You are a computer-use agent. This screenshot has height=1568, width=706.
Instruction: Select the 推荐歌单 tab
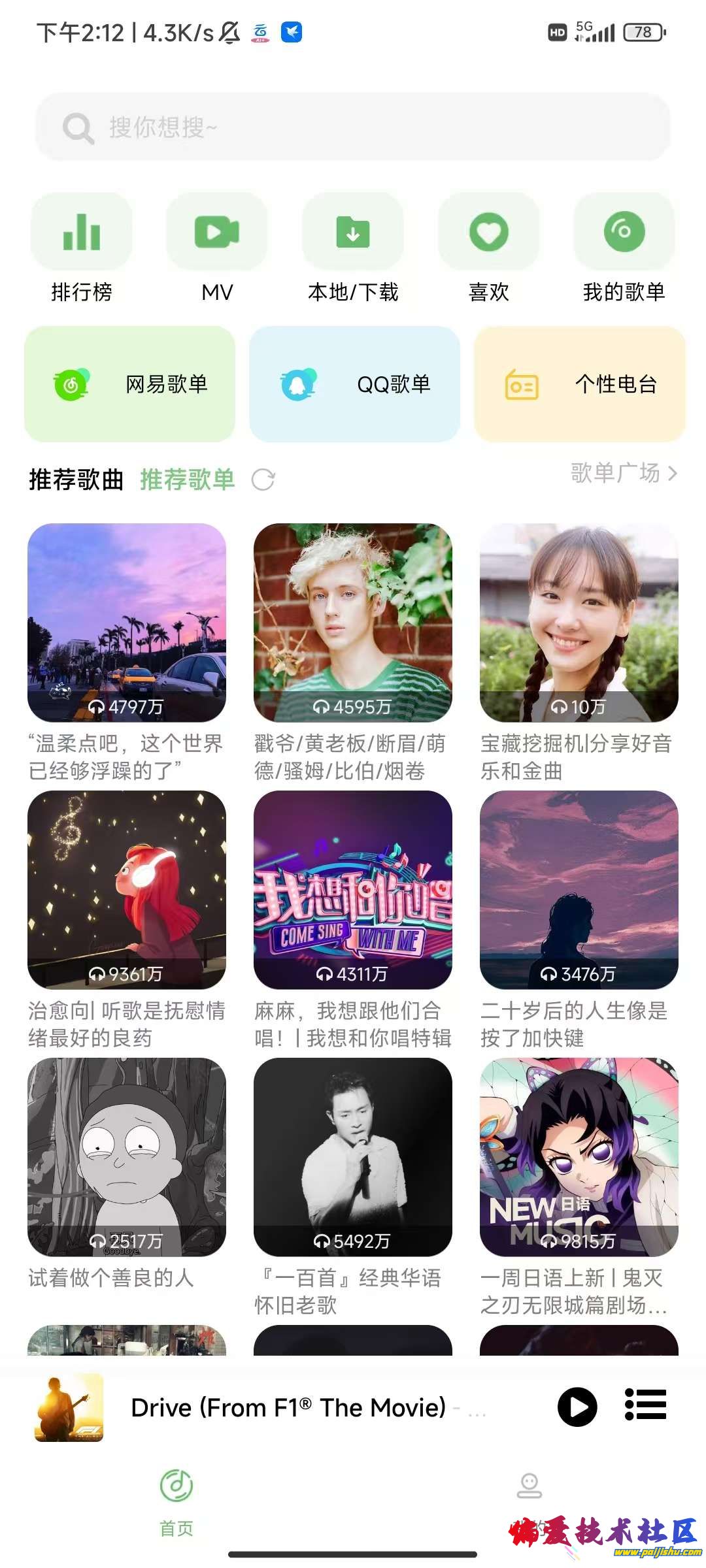pyautogui.click(x=187, y=480)
